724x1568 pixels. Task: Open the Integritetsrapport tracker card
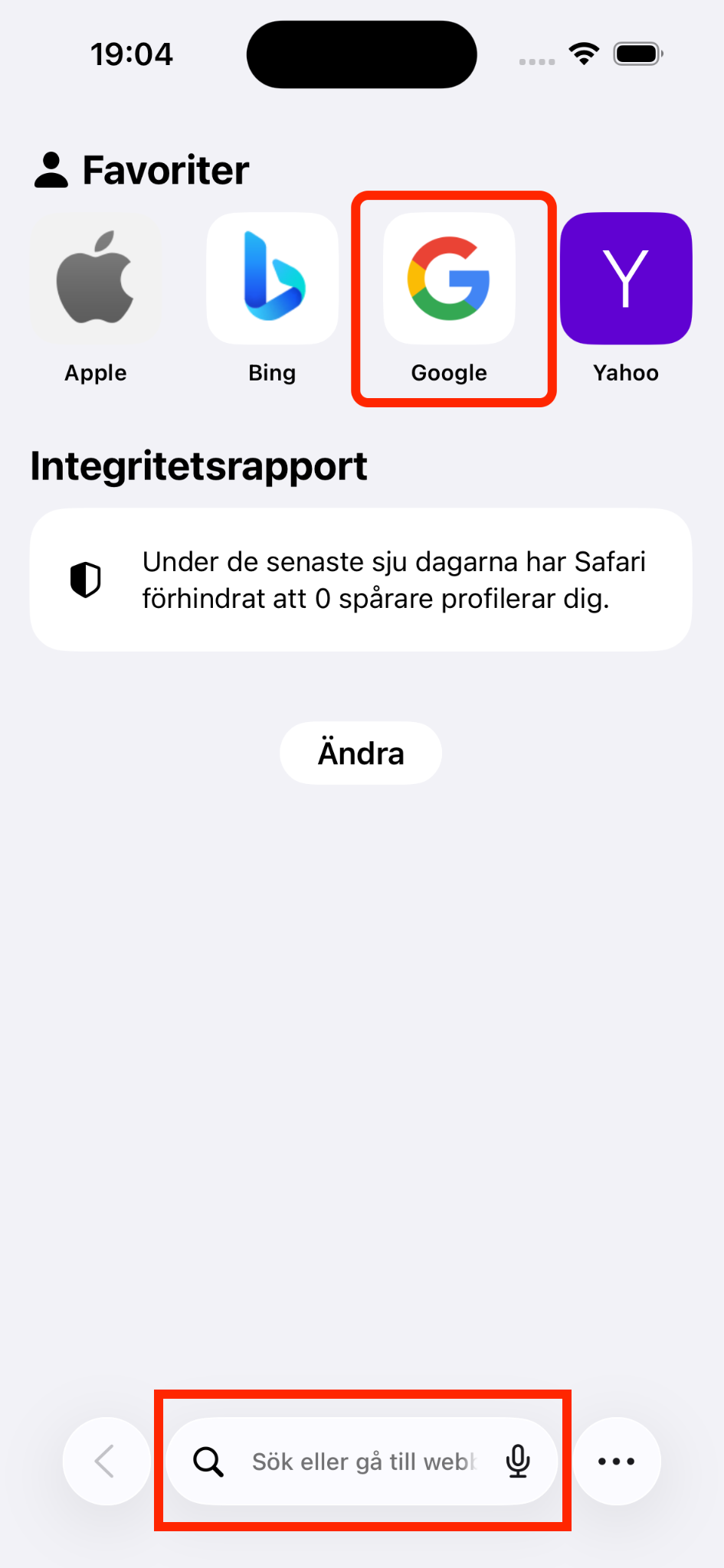[361, 580]
